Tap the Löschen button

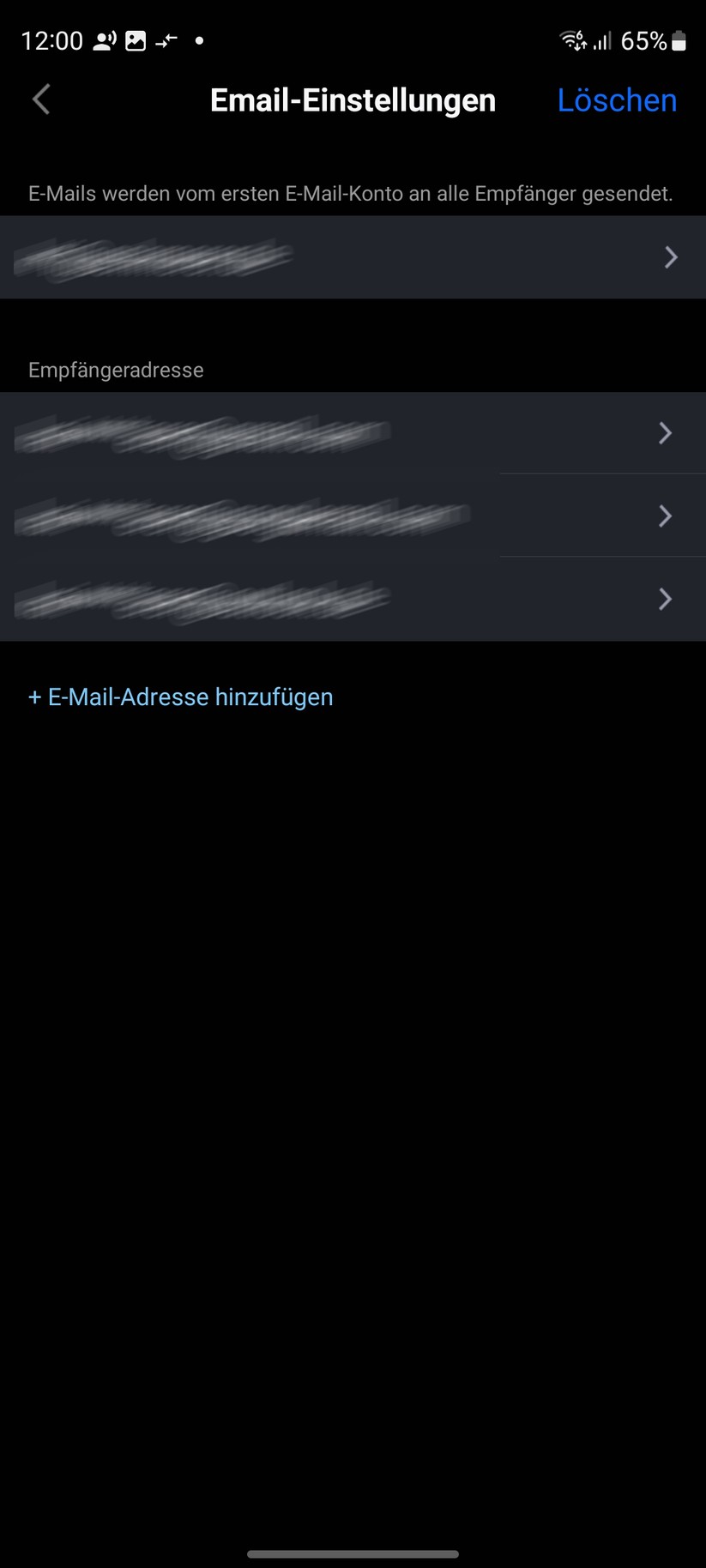point(616,100)
